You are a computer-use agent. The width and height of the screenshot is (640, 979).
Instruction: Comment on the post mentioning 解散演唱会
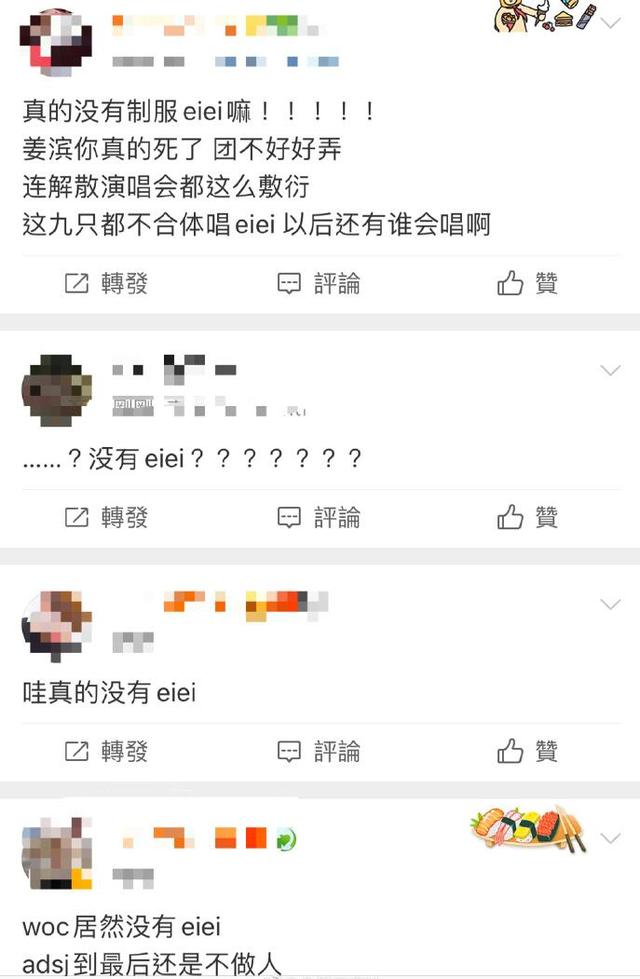click(x=319, y=284)
